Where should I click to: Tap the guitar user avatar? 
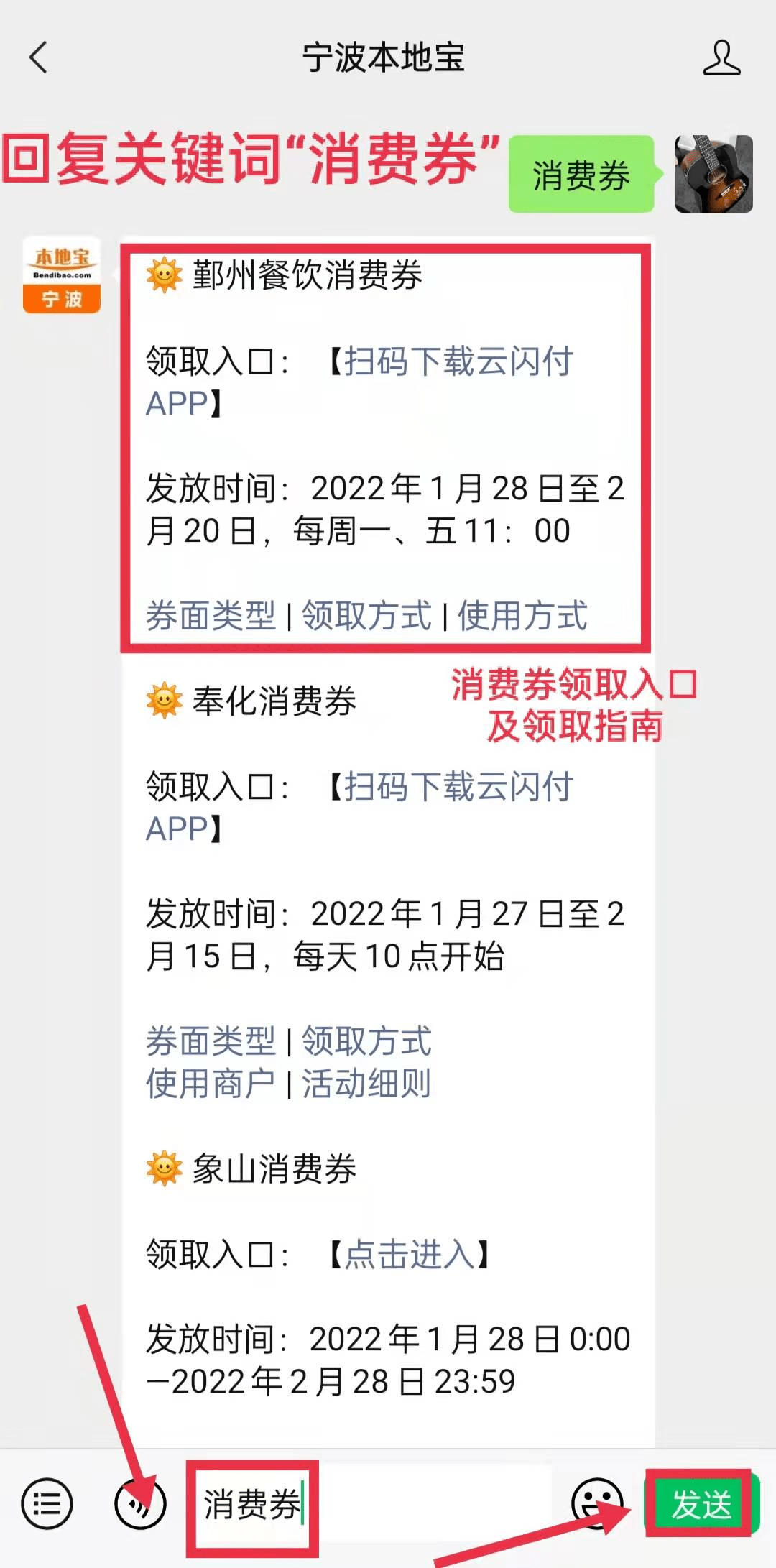coord(713,174)
